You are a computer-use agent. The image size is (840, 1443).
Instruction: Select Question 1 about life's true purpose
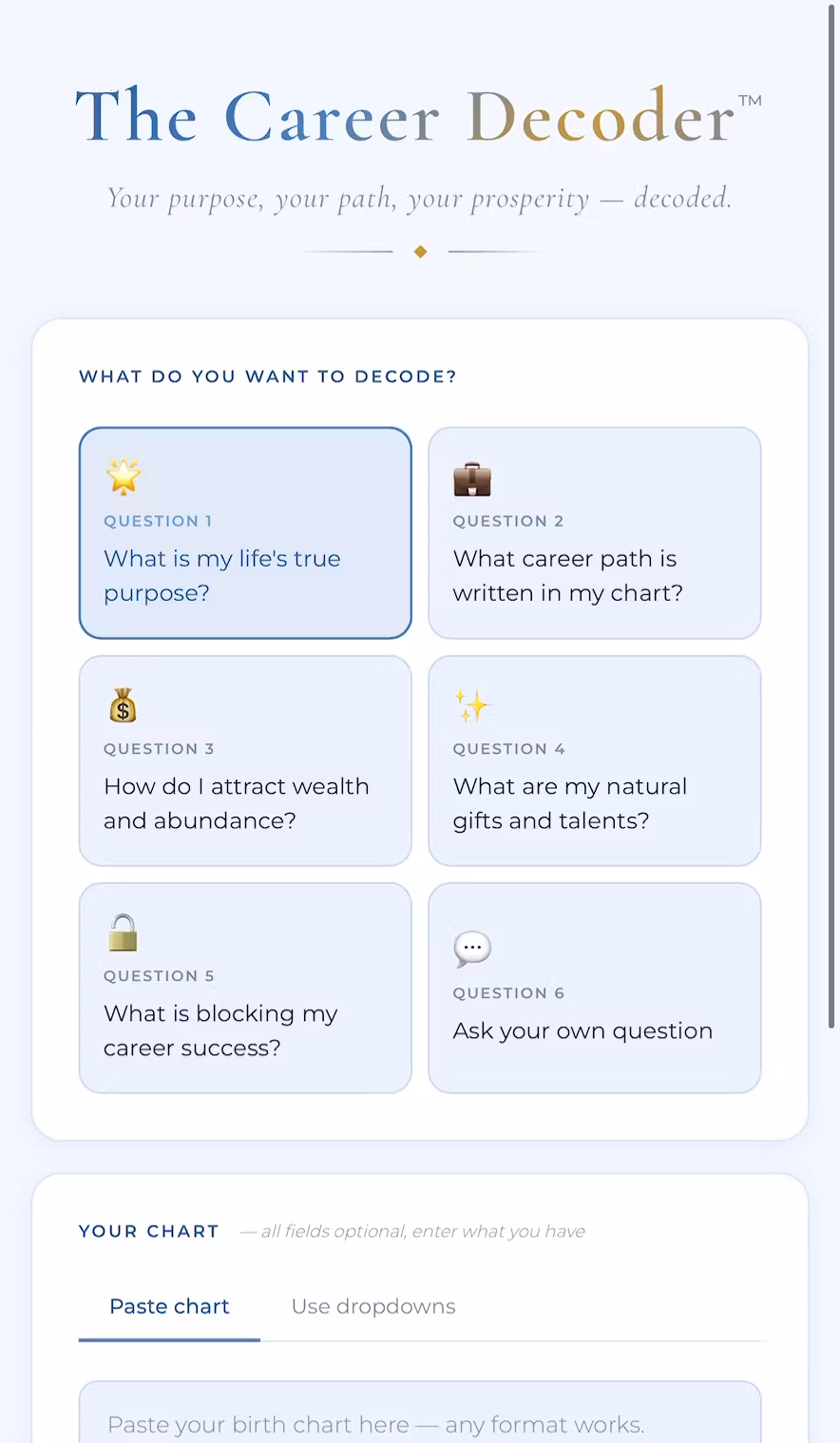(x=245, y=533)
